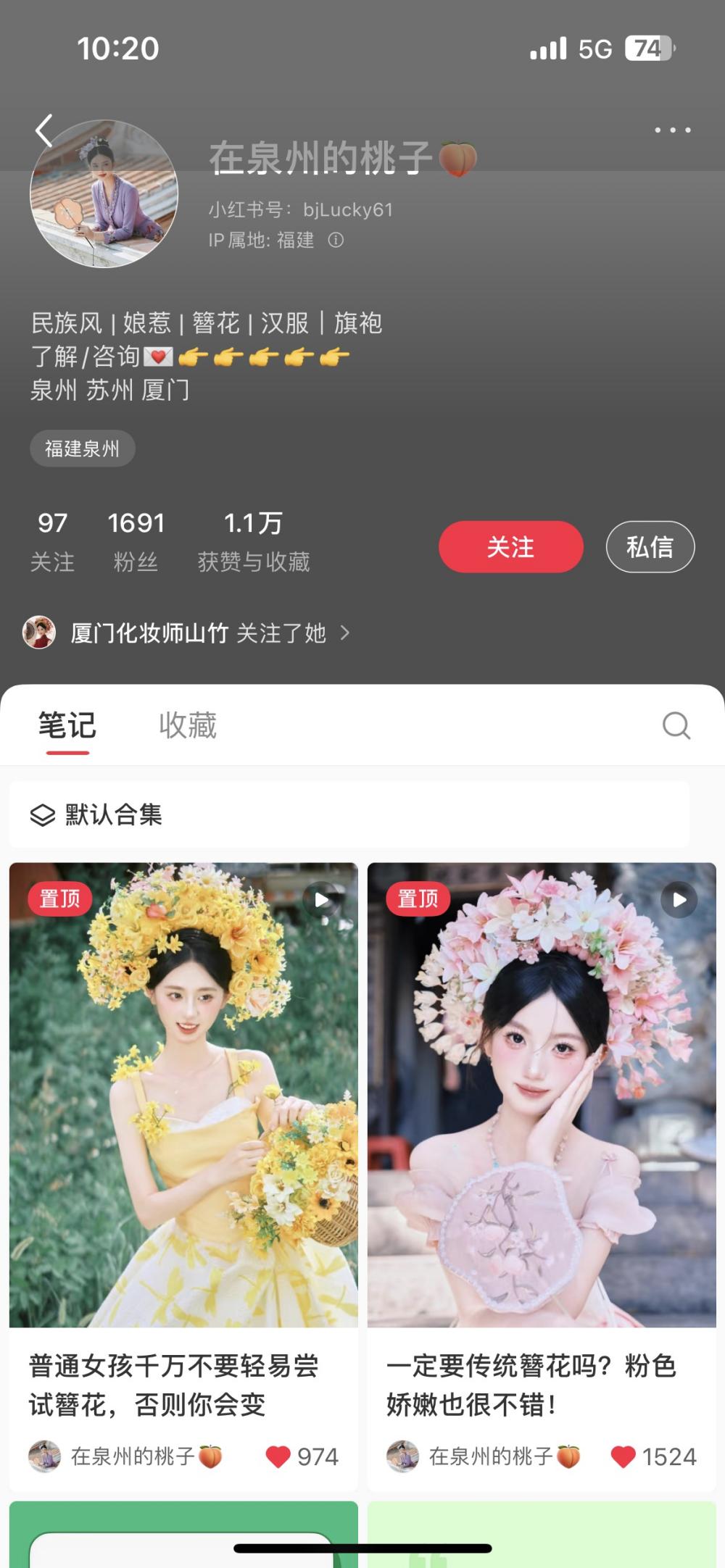Tap the red 关注 follow button

pyautogui.click(x=510, y=547)
